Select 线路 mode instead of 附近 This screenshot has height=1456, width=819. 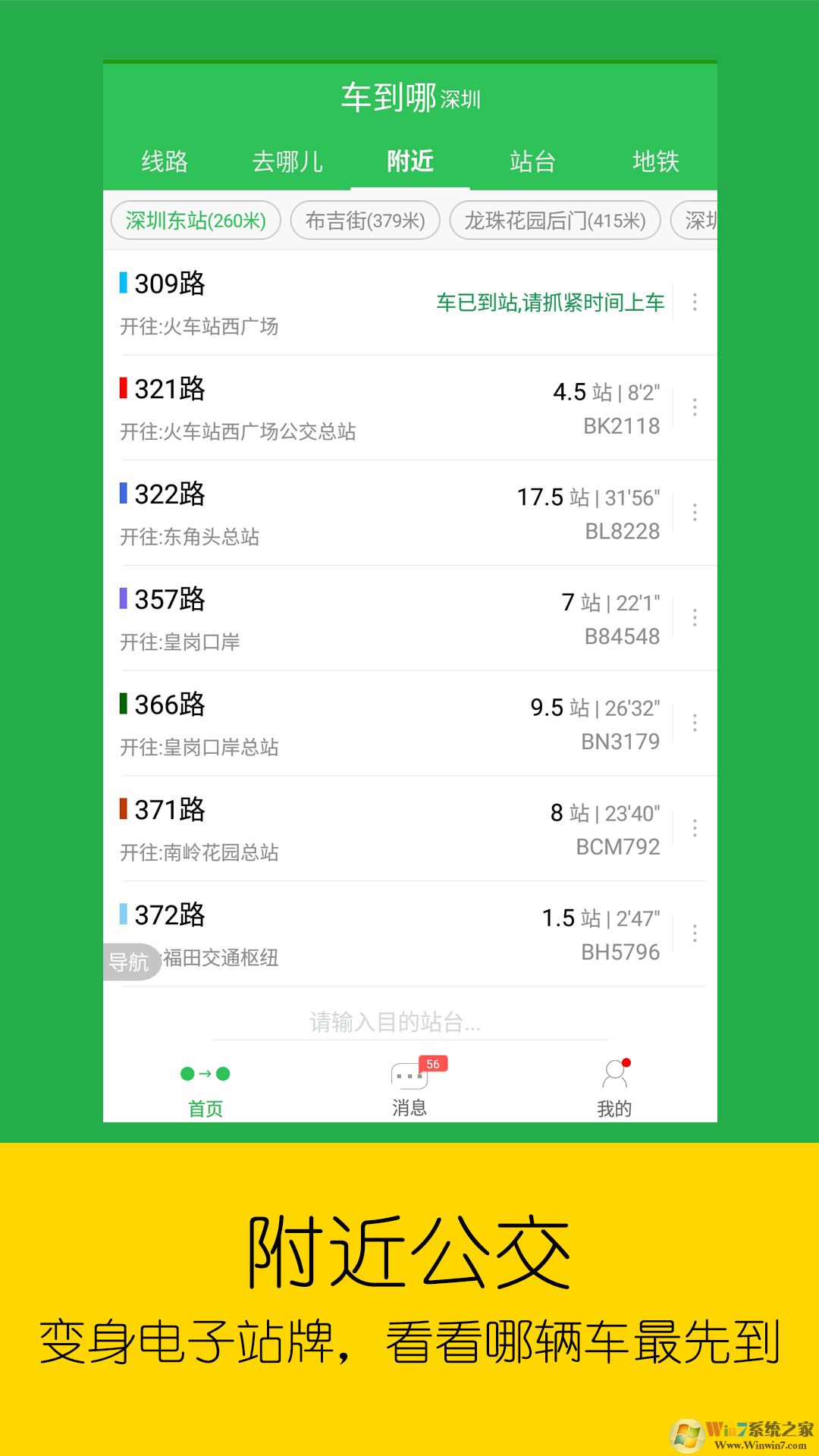(x=166, y=162)
